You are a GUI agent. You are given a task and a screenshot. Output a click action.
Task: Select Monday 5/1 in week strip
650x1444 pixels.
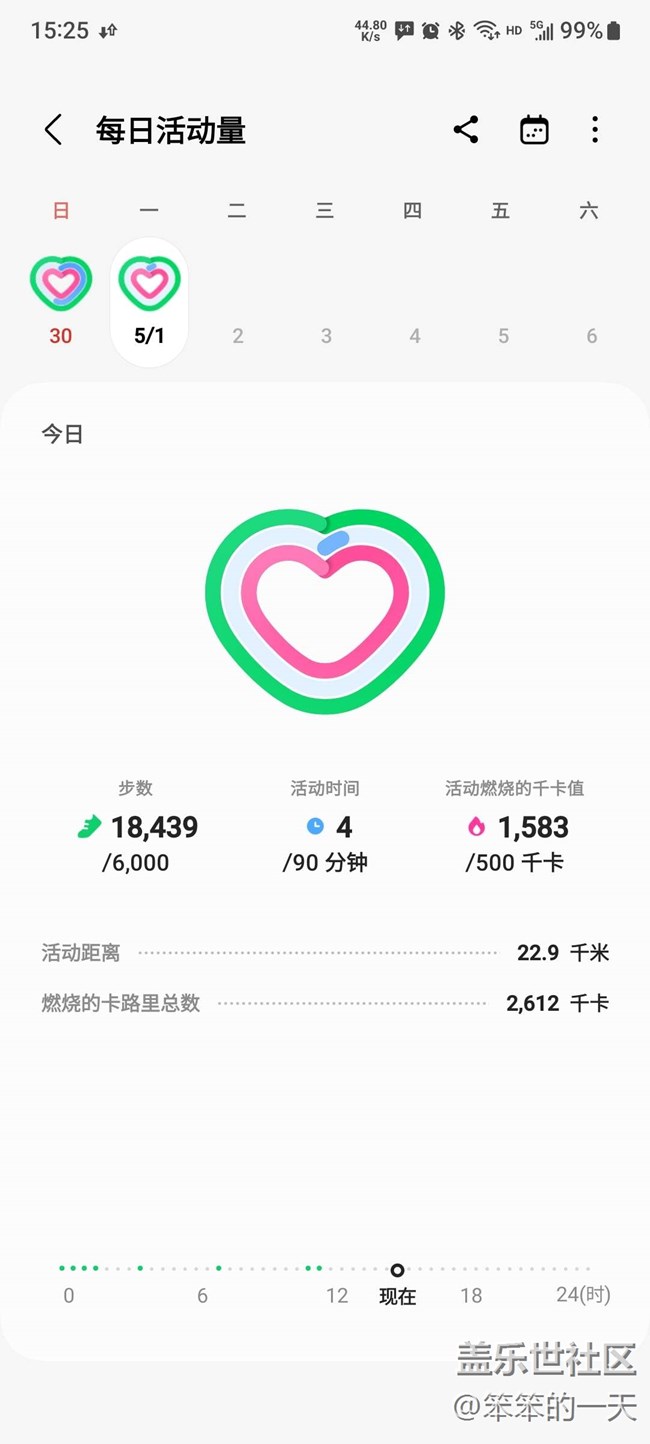click(149, 300)
